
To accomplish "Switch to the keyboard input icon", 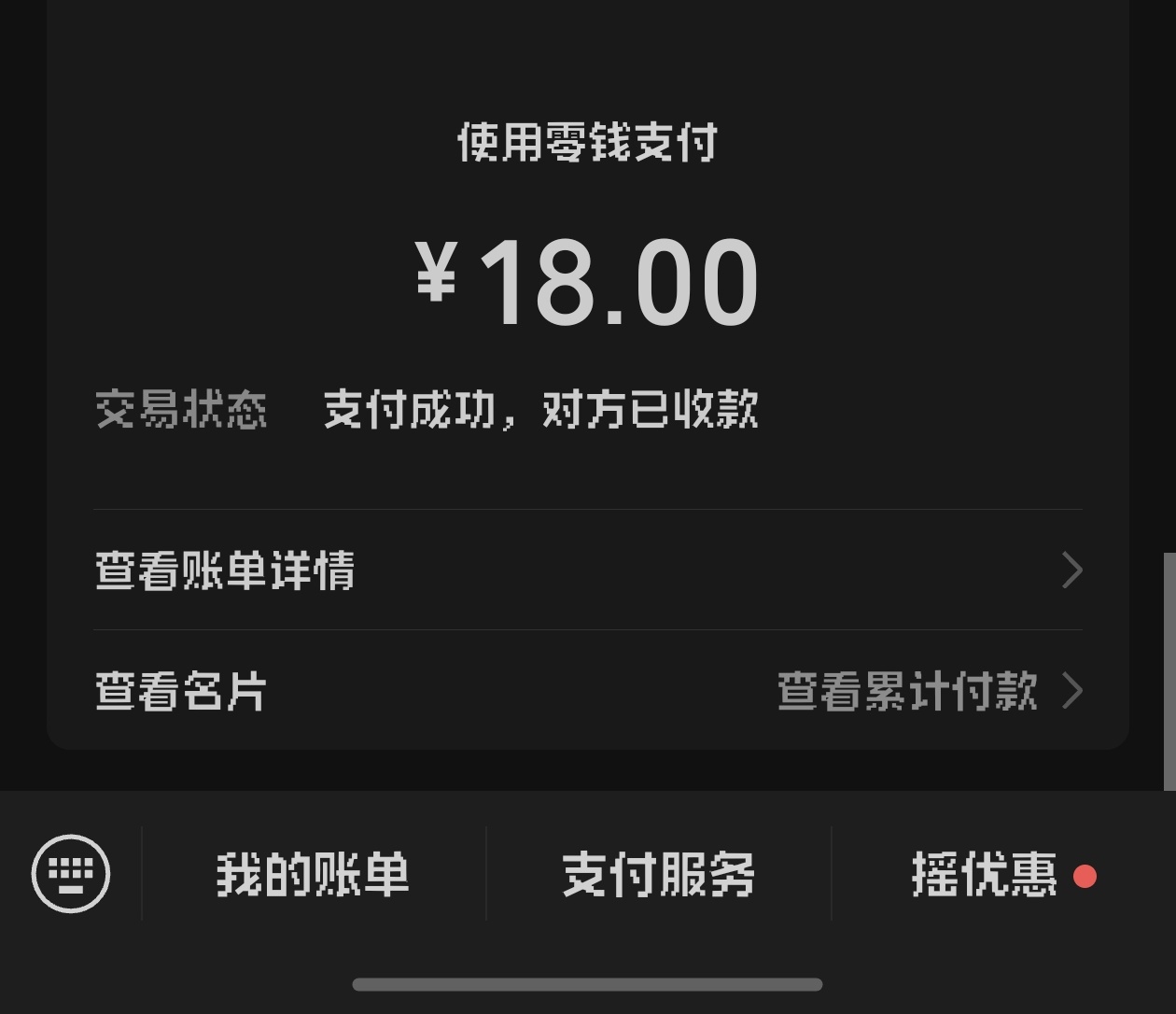I will click(x=71, y=874).
